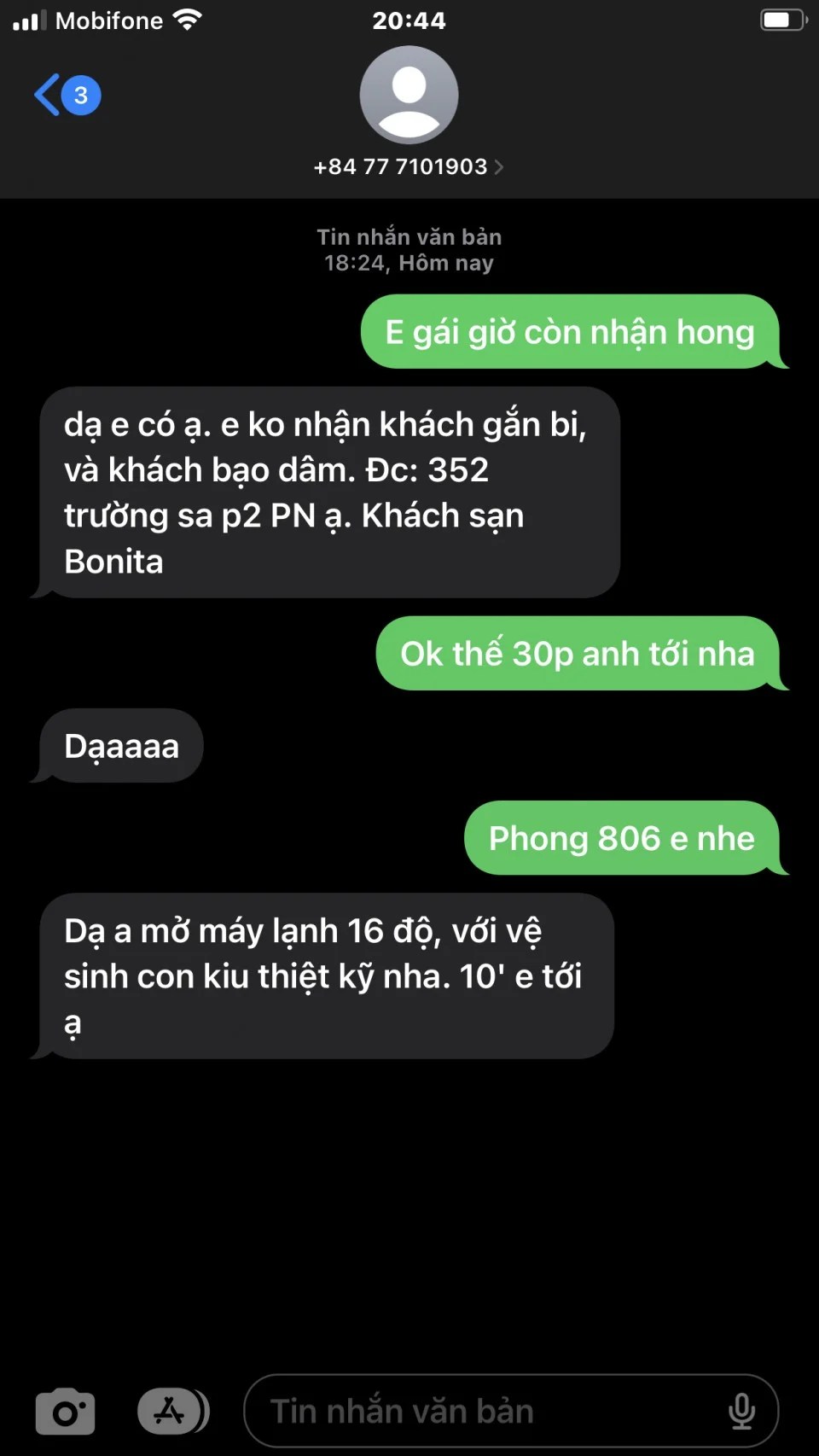Start voice dictation with the microphone
Viewport: 819px width, 1456px height.
tap(741, 1412)
